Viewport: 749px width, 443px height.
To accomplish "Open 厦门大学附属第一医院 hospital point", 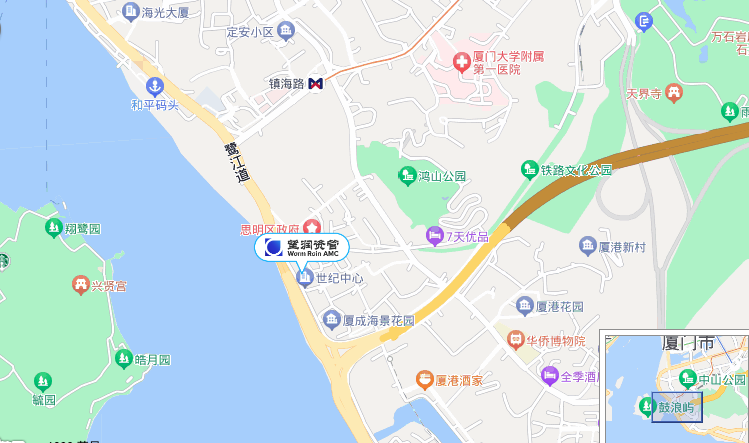I will pos(461,63).
